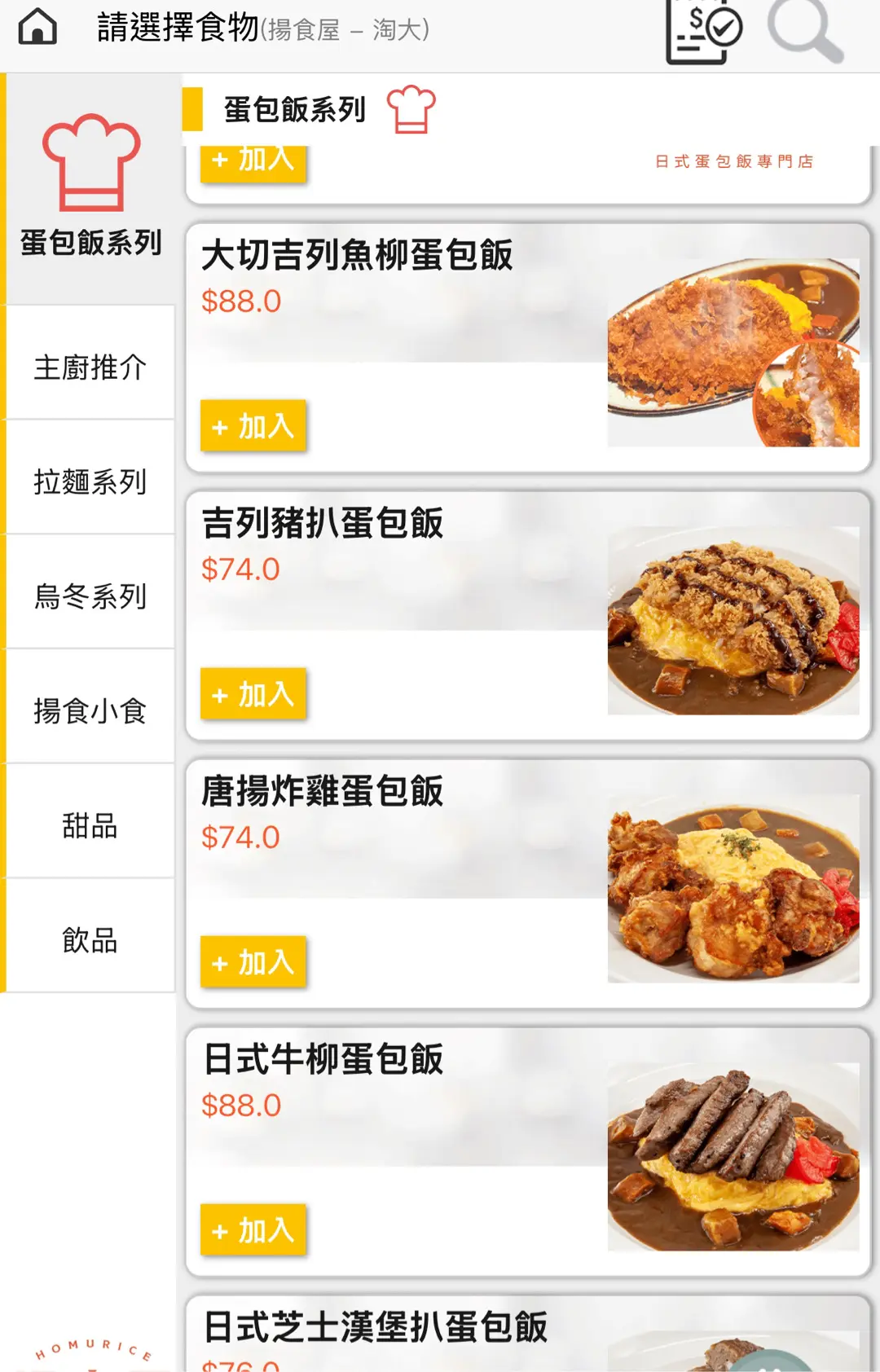The width and height of the screenshot is (880, 1372).
Task: Add 日式牛柳蛋包飯 to the order
Action: click(253, 1230)
